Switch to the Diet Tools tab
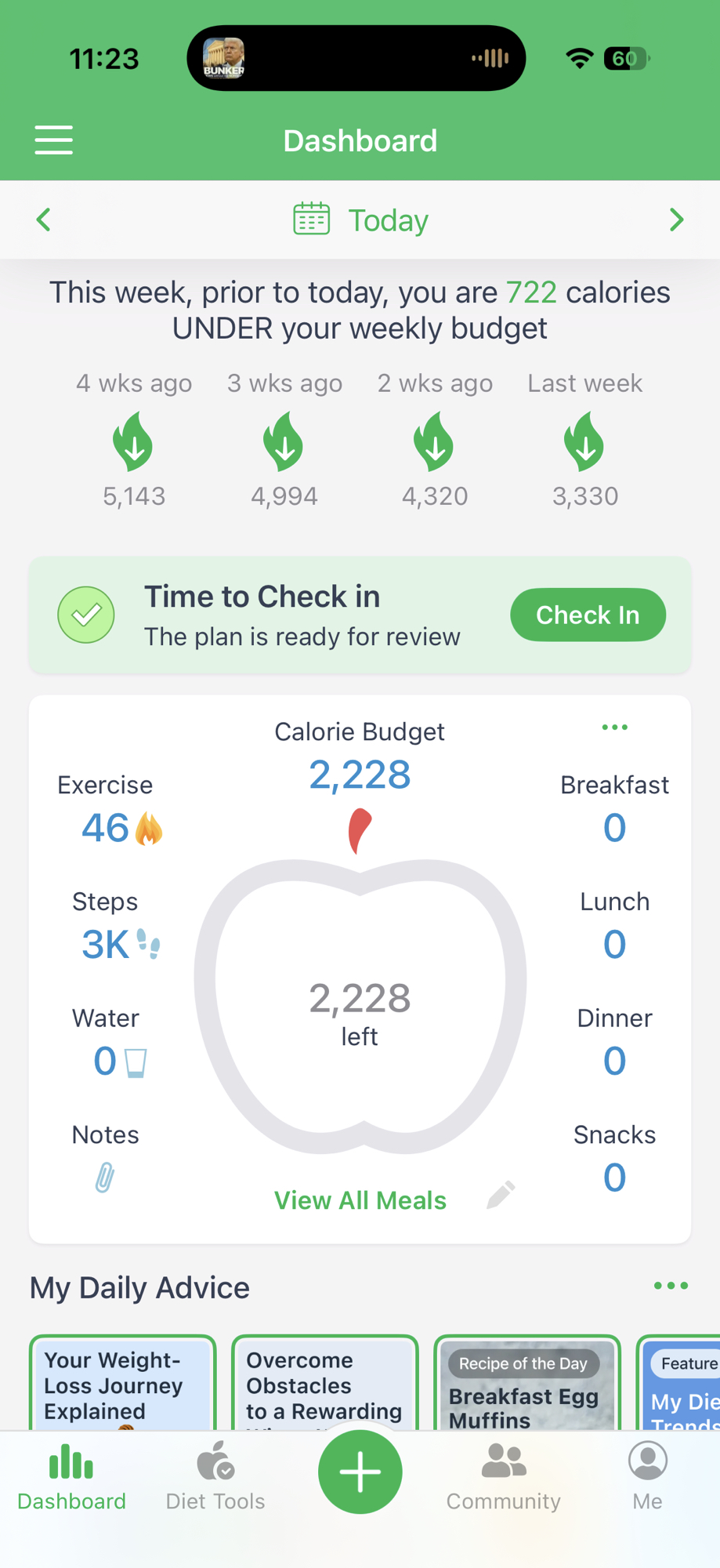The image size is (720, 1568). (x=215, y=1476)
